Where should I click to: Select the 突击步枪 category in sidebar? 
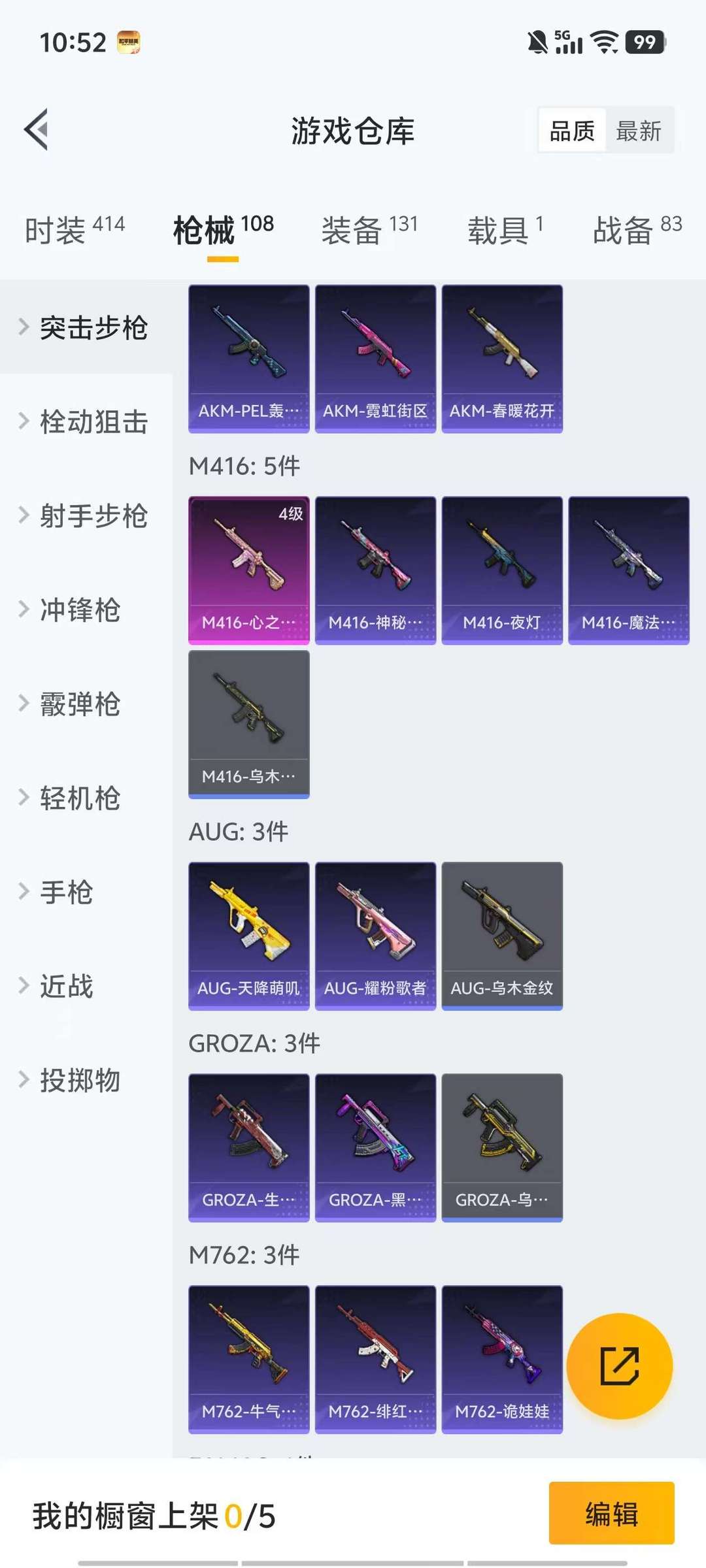[92, 330]
